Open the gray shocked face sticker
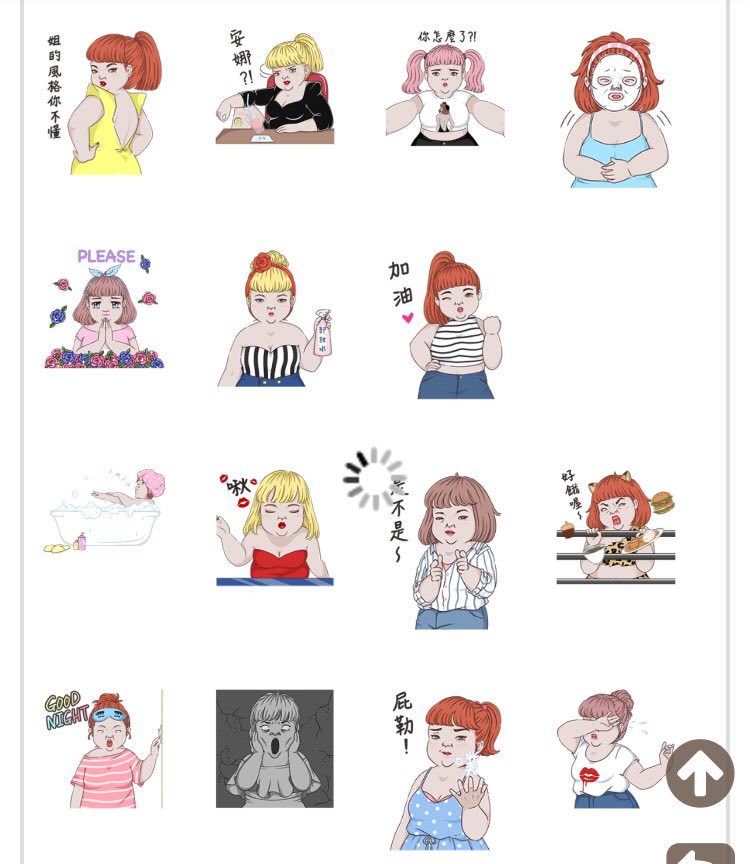The height and width of the screenshot is (864, 750). (275, 748)
